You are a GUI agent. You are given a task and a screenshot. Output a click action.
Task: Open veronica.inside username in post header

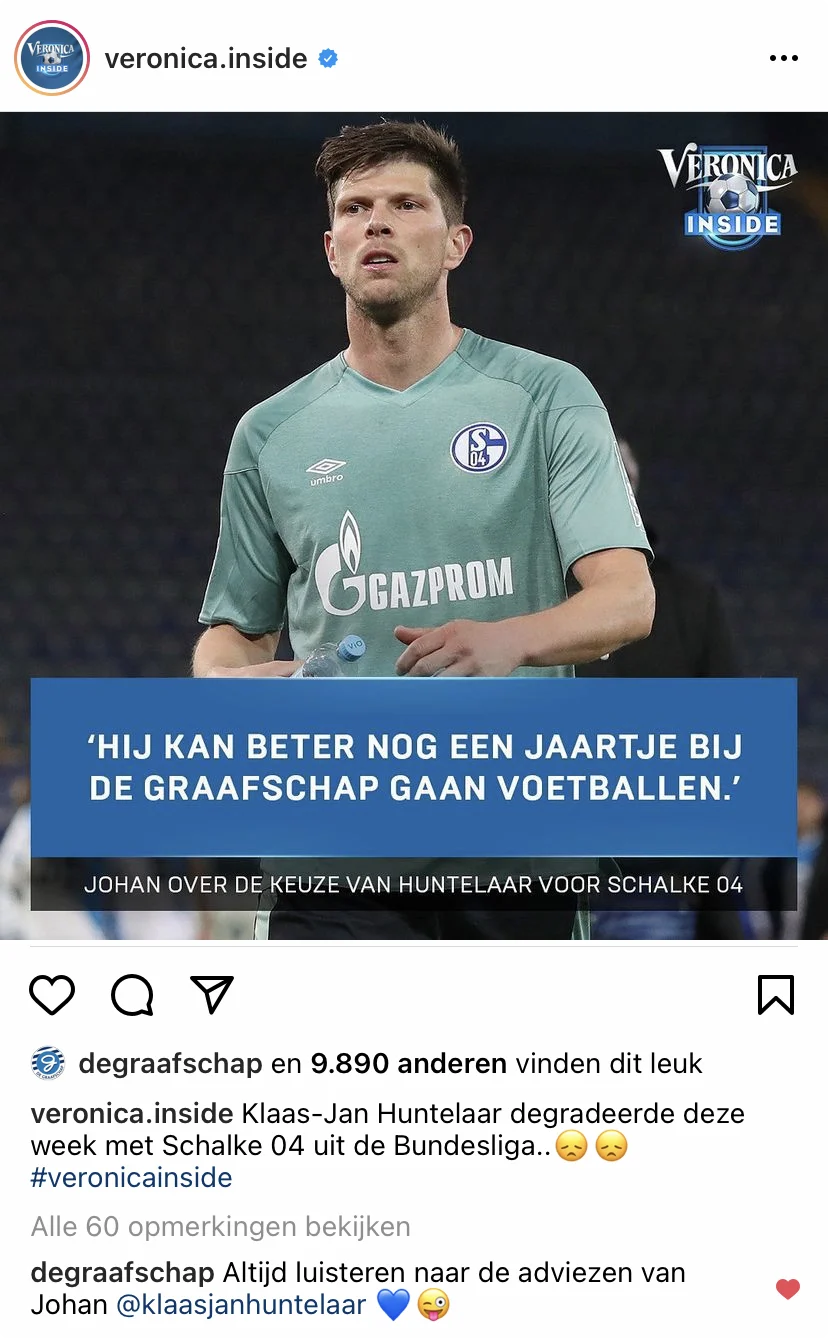tap(206, 58)
